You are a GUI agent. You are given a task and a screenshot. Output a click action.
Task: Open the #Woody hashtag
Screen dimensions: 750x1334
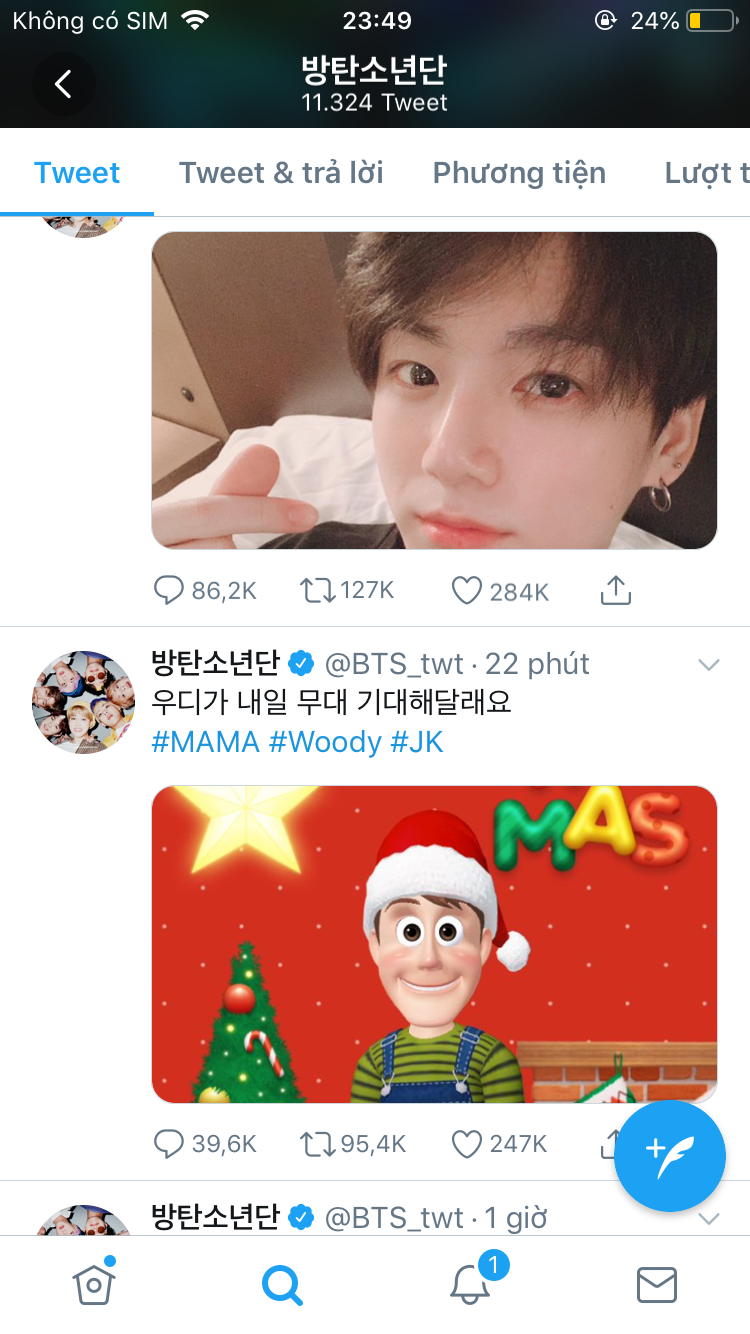tap(325, 742)
